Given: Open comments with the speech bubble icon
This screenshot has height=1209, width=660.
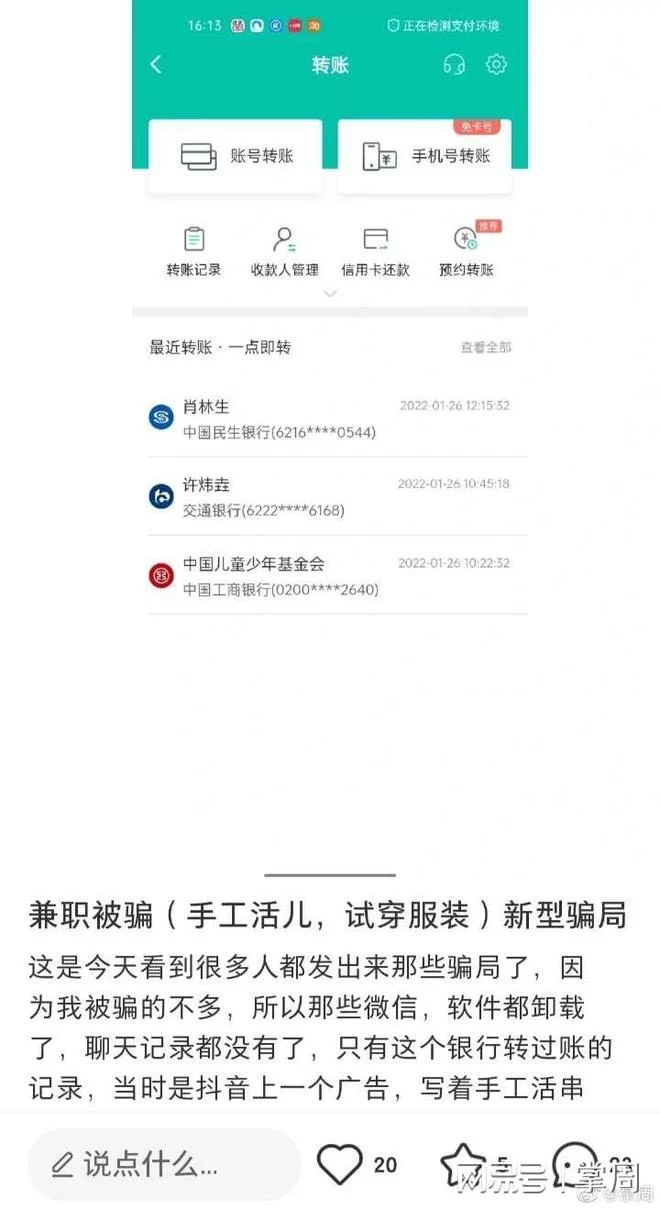Looking at the screenshot, I should point(577,1164).
